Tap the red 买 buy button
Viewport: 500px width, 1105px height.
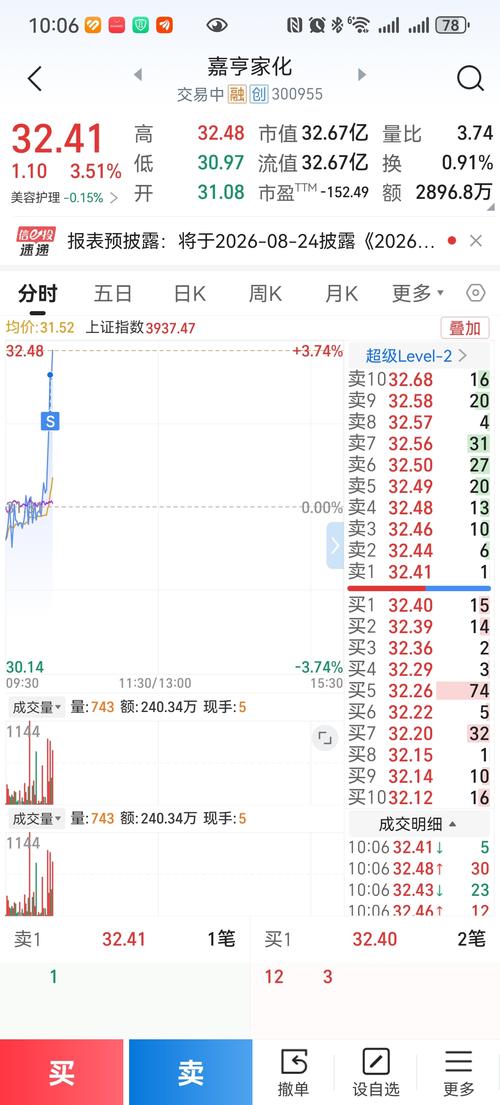[x=62, y=1072]
